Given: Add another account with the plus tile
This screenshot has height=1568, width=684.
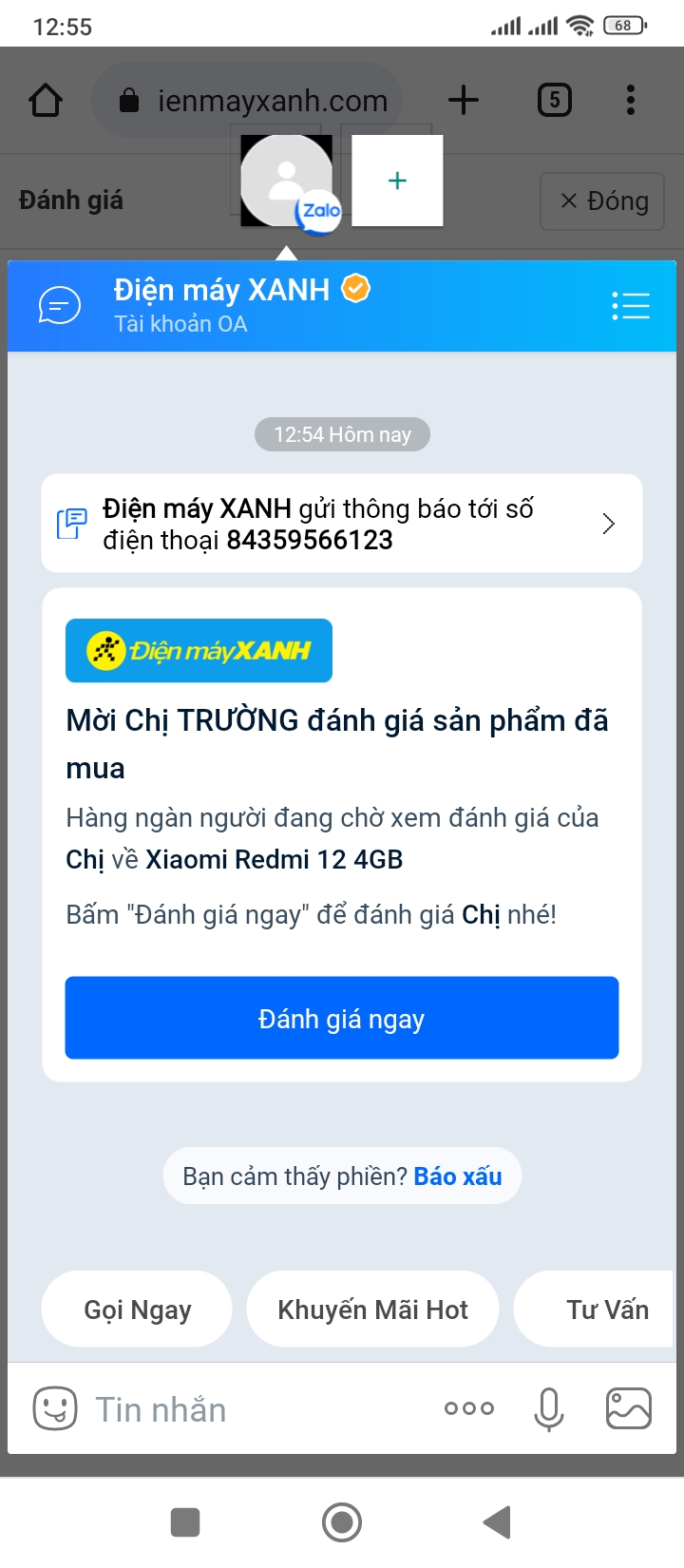Looking at the screenshot, I should coord(397,181).
